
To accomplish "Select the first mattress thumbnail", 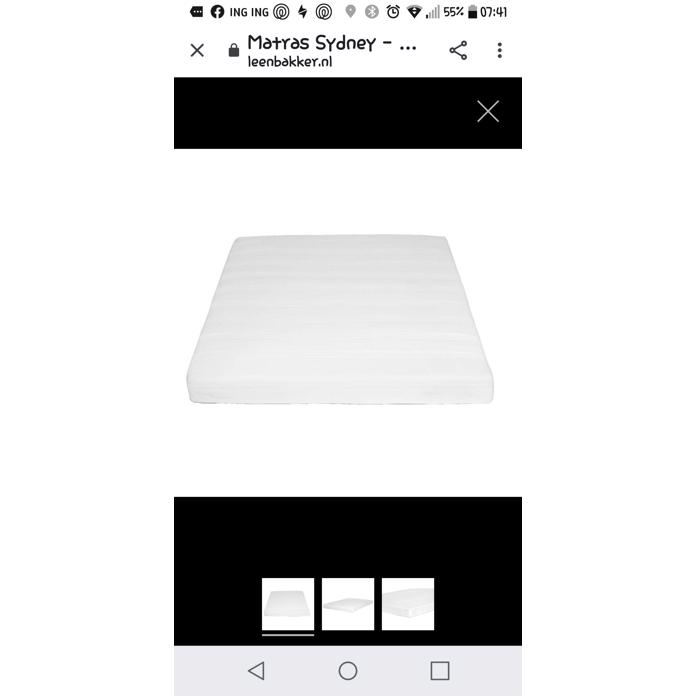I will 288,604.
